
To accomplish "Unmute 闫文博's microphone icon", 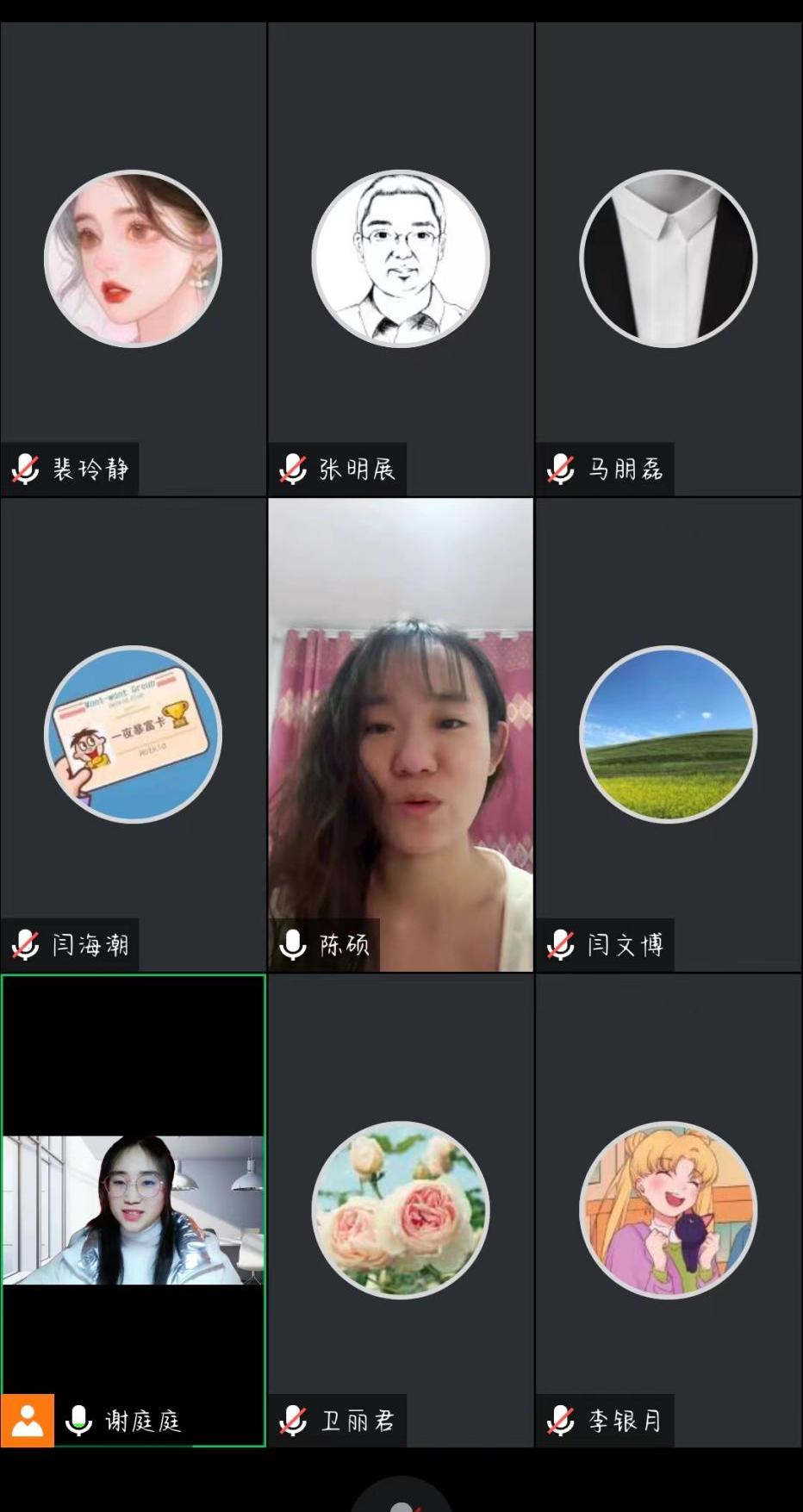I will point(561,944).
